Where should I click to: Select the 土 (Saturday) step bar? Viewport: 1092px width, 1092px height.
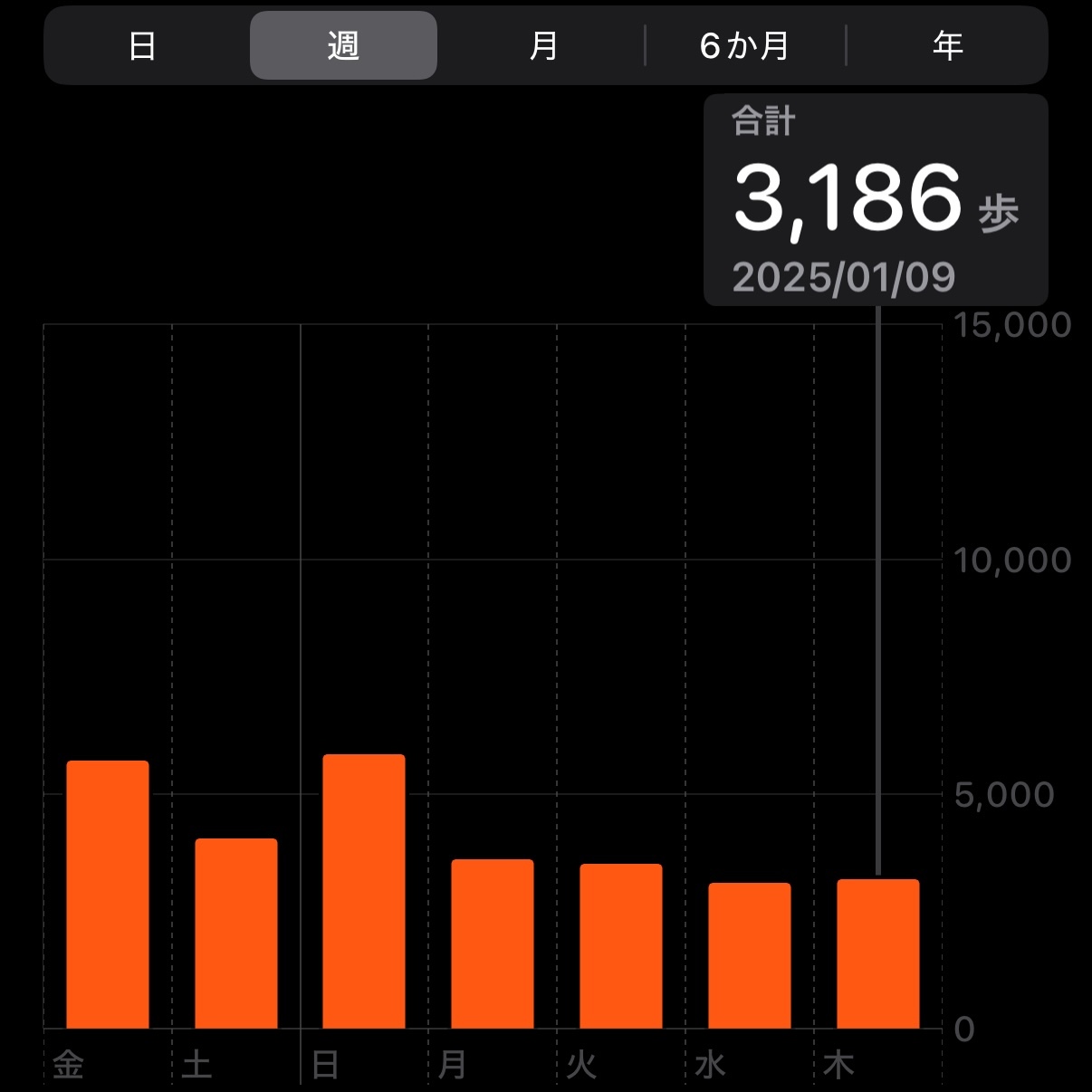point(236,934)
